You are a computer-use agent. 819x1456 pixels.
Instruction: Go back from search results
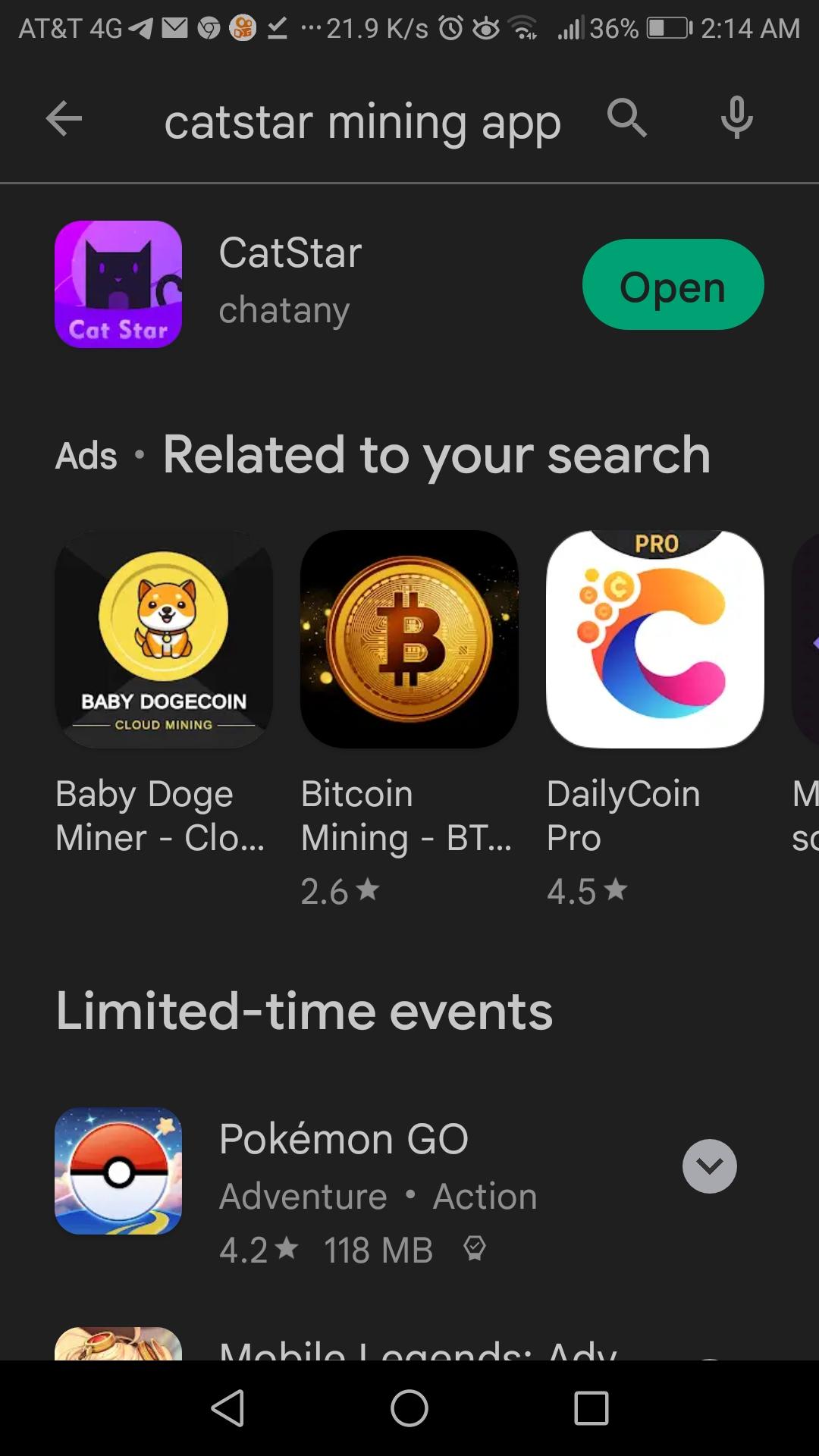click(x=64, y=119)
